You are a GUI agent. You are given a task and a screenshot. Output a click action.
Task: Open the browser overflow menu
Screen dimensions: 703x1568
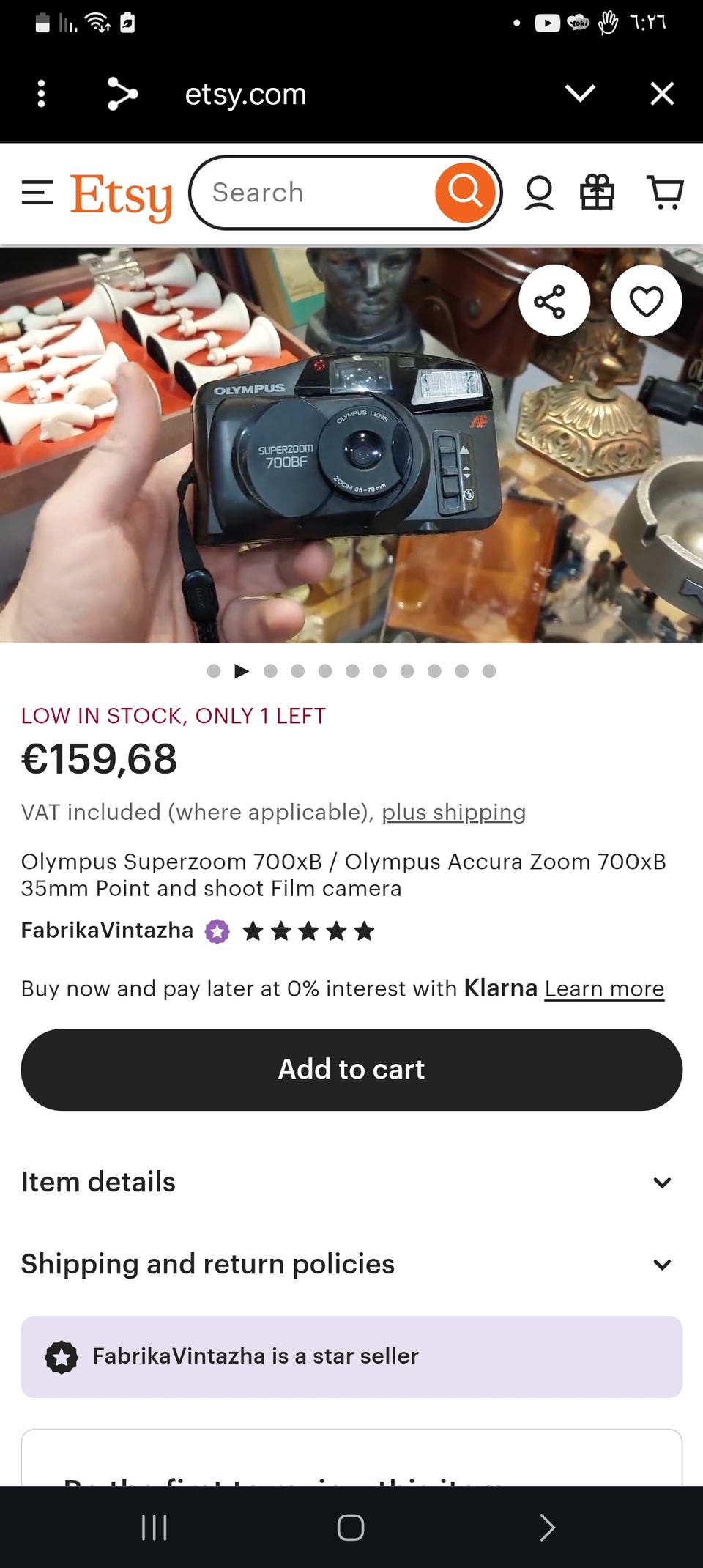[x=41, y=94]
